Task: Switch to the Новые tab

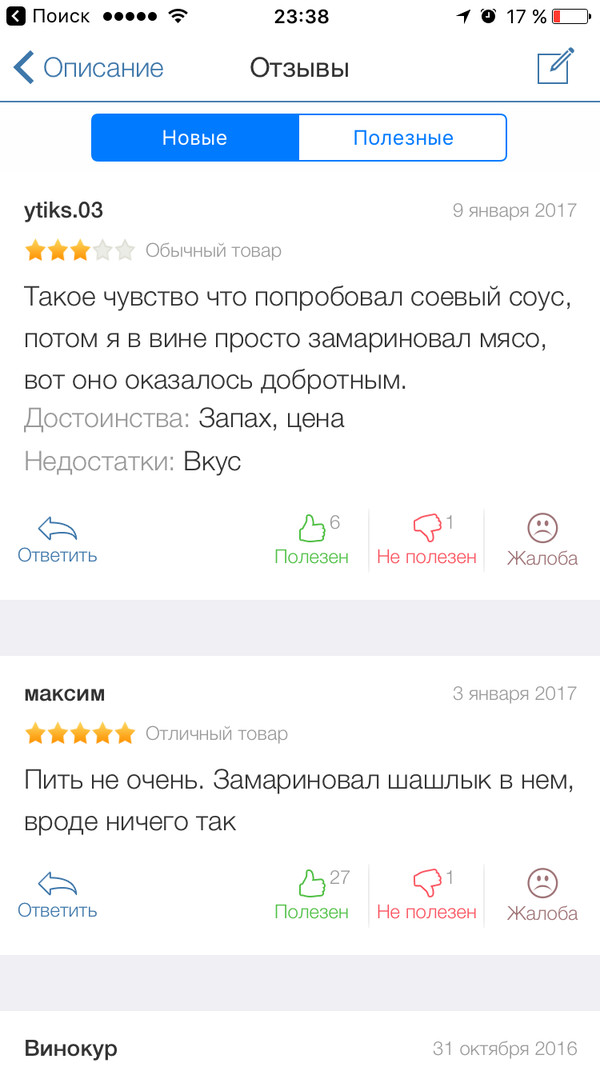Action: [195, 138]
